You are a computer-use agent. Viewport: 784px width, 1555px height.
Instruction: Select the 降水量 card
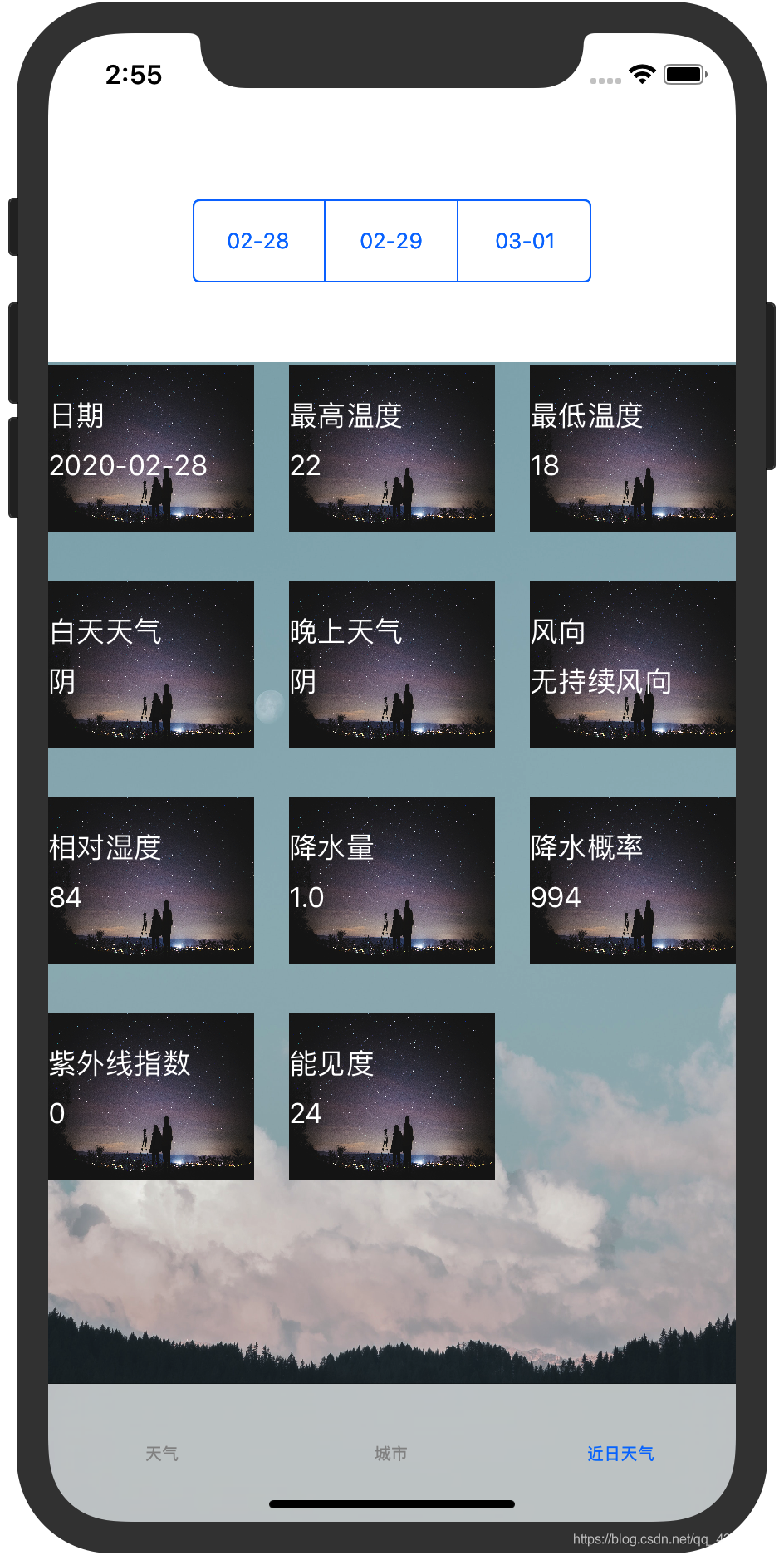tap(392, 881)
